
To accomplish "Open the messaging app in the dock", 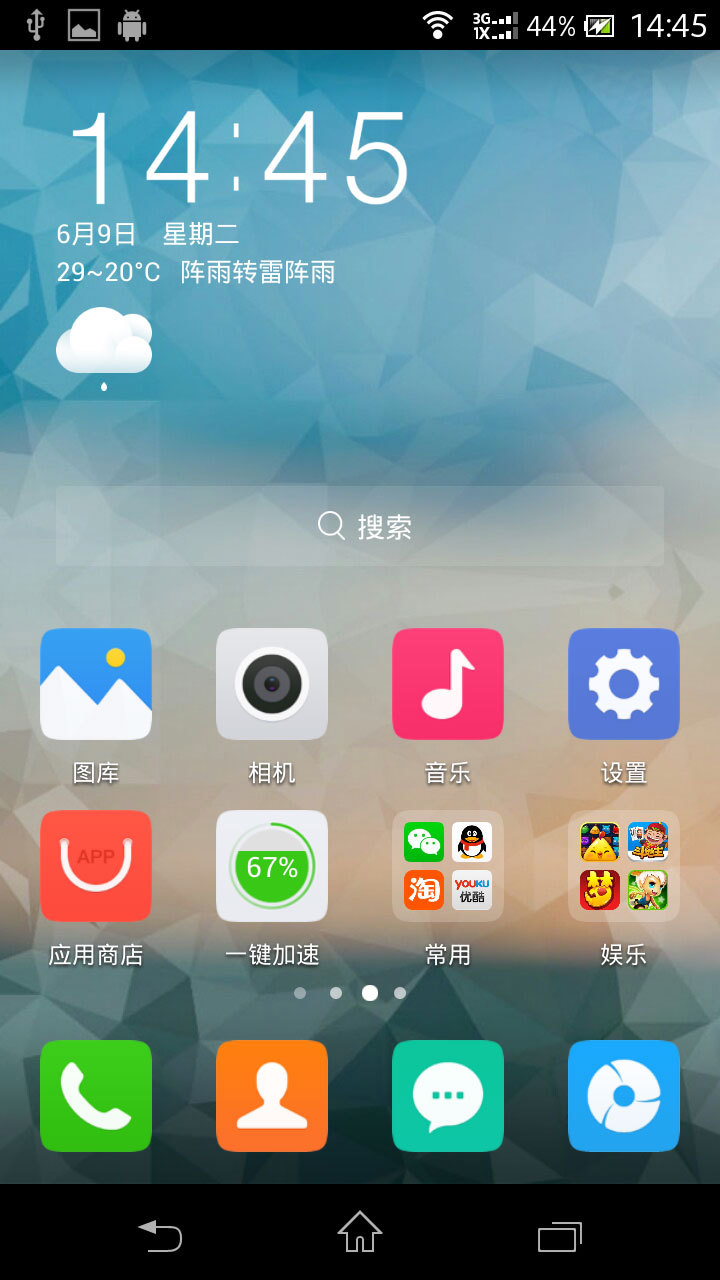I will [448, 1096].
